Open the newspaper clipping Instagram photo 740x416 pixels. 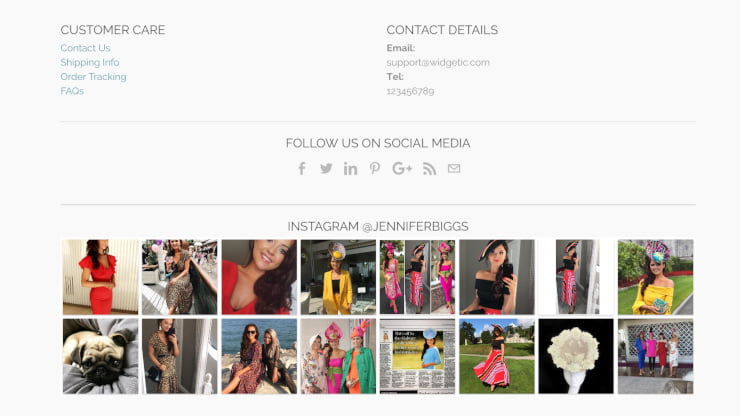click(x=417, y=356)
